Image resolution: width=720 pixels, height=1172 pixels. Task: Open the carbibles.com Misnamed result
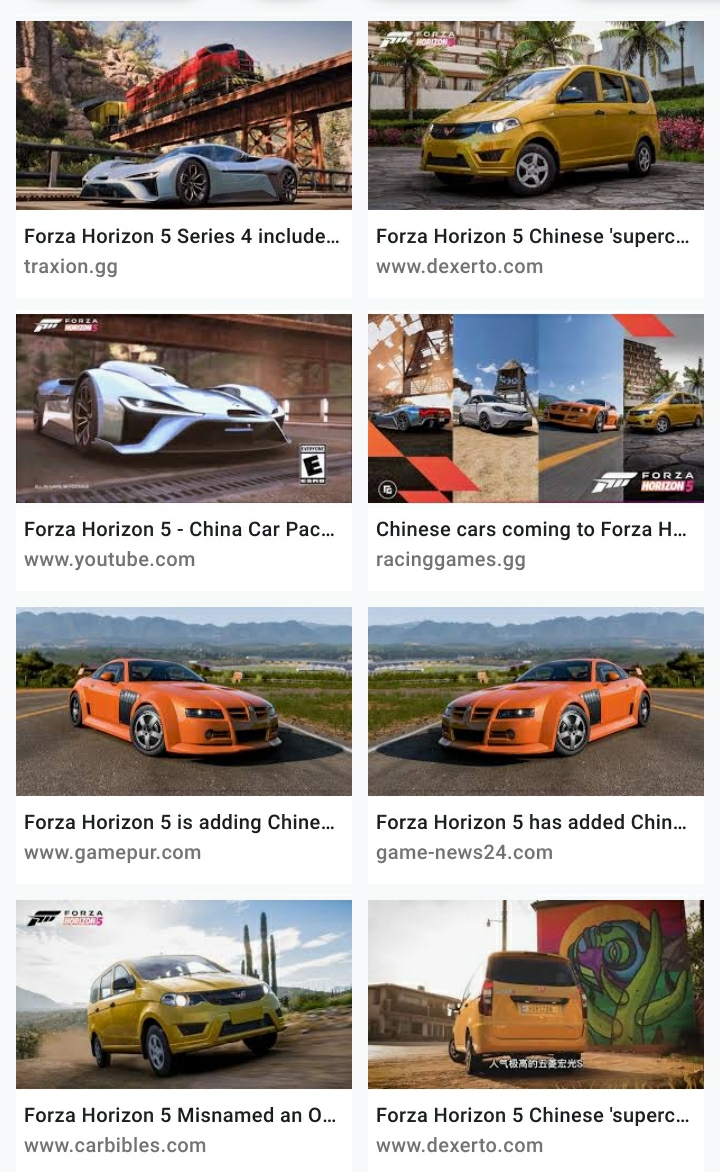coord(183,1036)
